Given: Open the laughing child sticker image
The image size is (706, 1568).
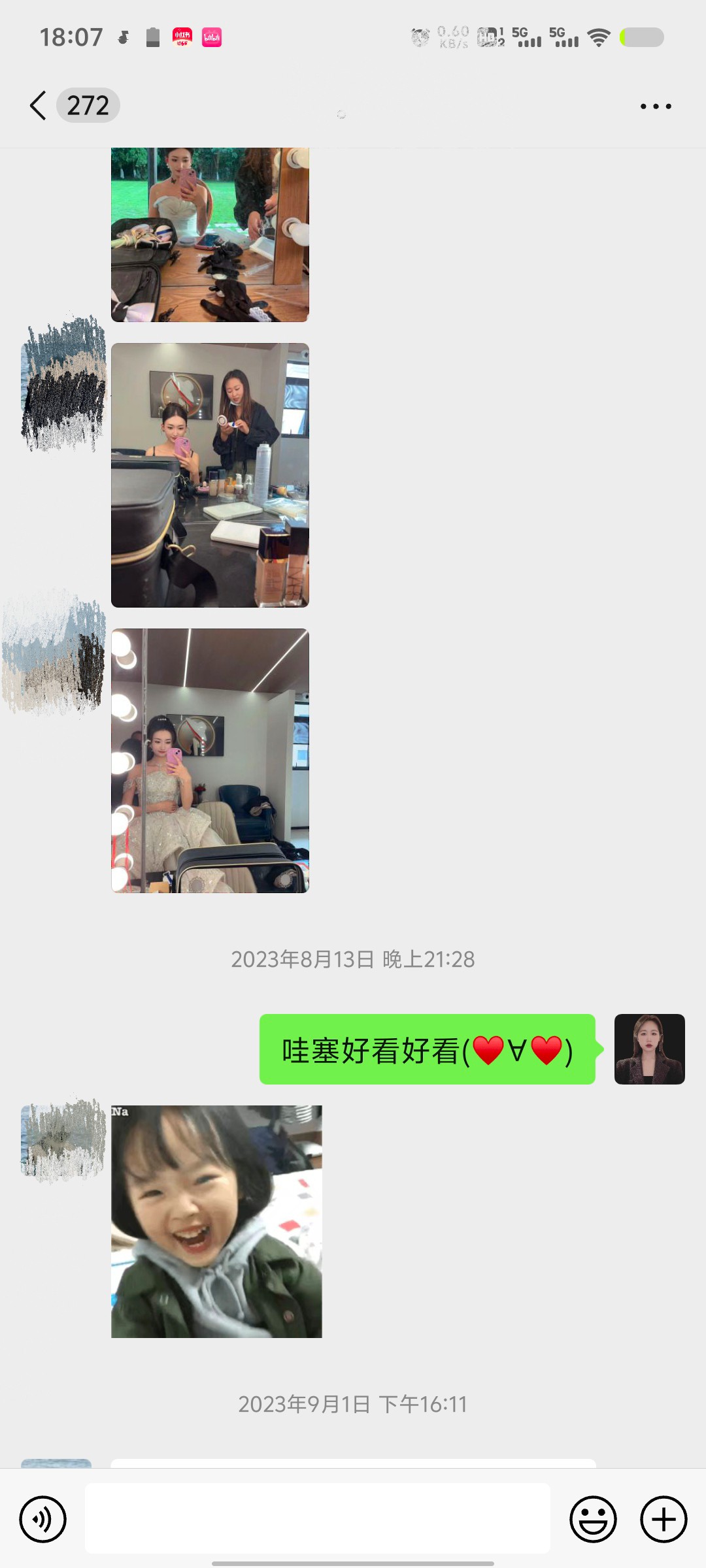Looking at the screenshot, I should tap(216, 1222).
